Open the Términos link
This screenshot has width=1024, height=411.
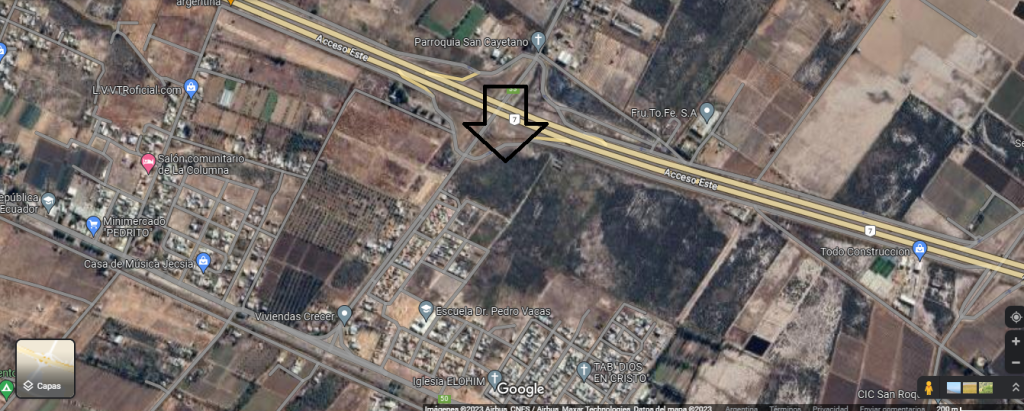[x=785, y=408]
